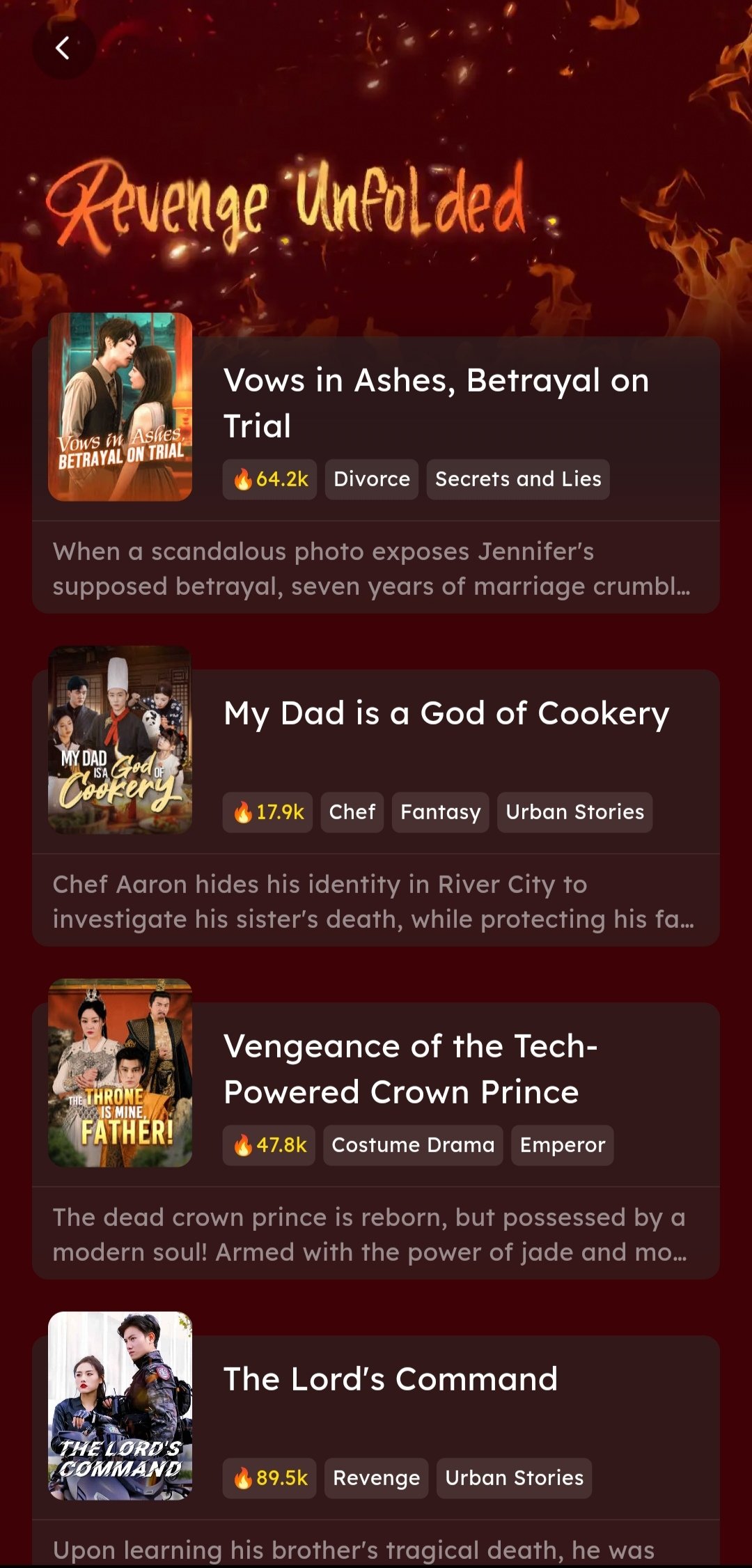Screen dimensions: 752x1568
Task: Open Vengeance of the Tech-Powered Crown Prince
Action: click(x=411, y=1069)
